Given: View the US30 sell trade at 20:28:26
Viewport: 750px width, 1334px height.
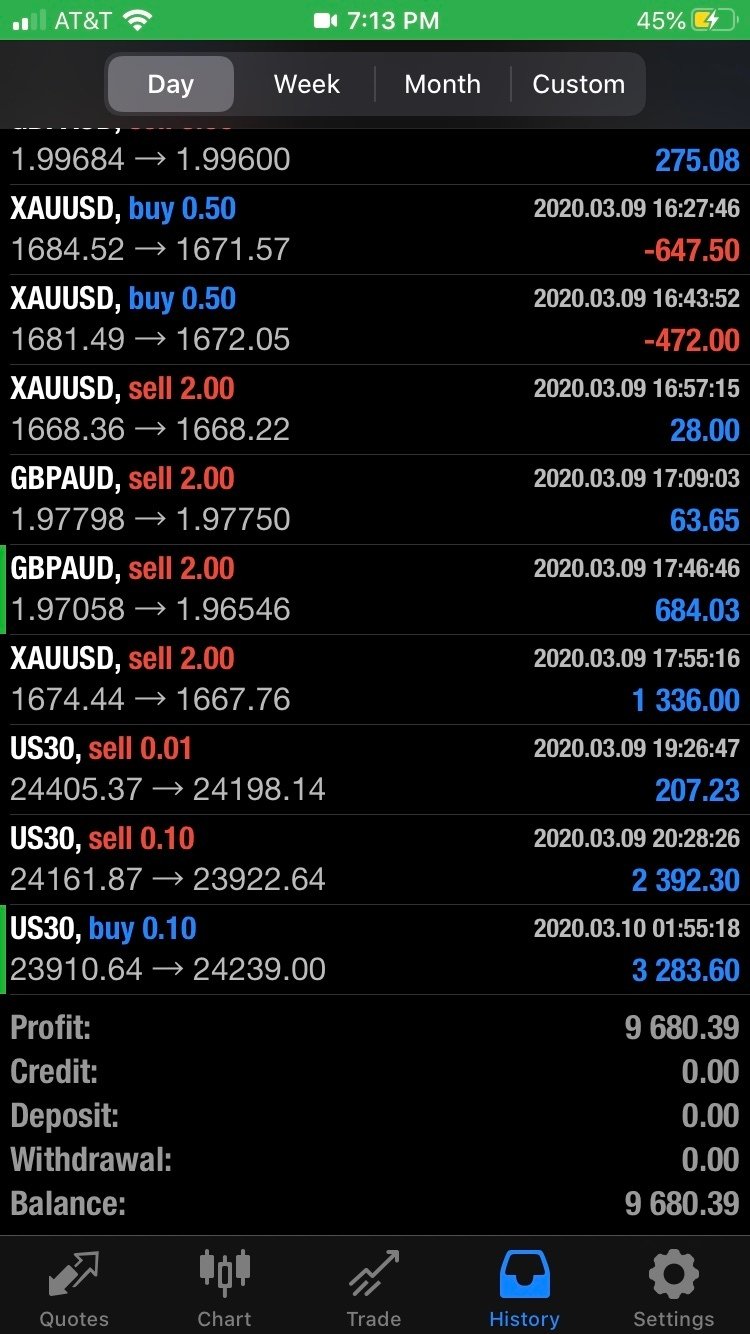Looking at the screenshot, I should coord(375,860).
